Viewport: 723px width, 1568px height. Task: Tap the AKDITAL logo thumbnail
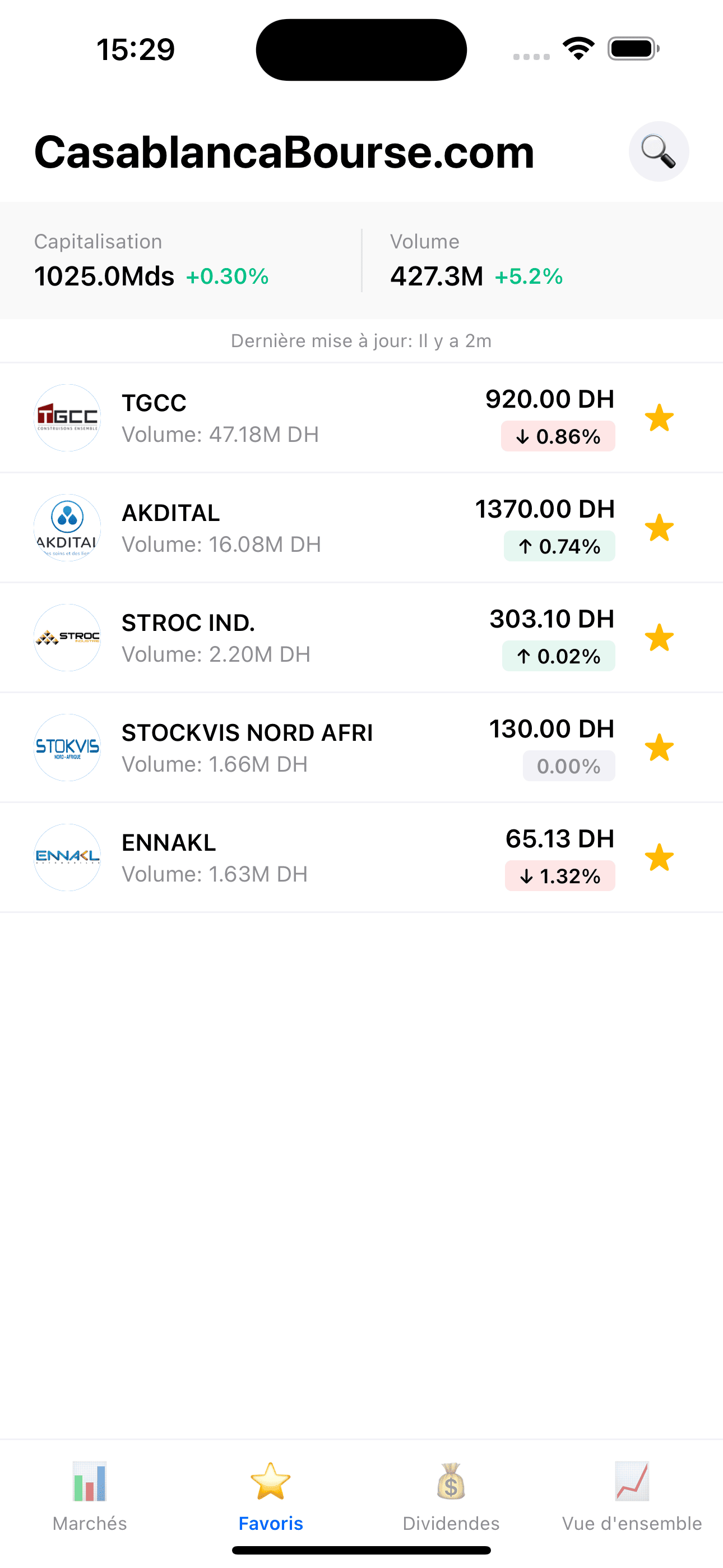[67, 527]
